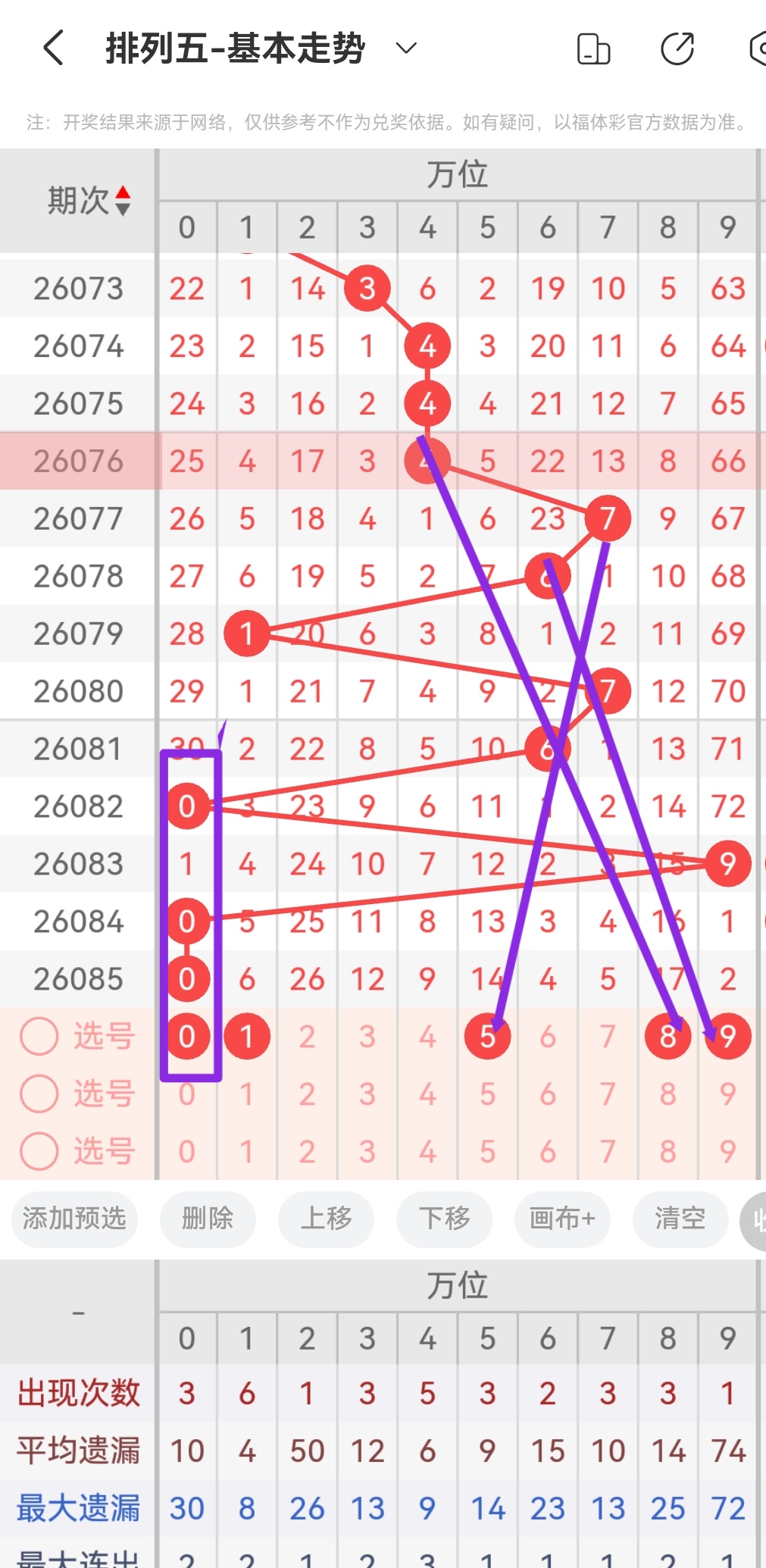Open the share icon at the top

(x=677, y=48)
